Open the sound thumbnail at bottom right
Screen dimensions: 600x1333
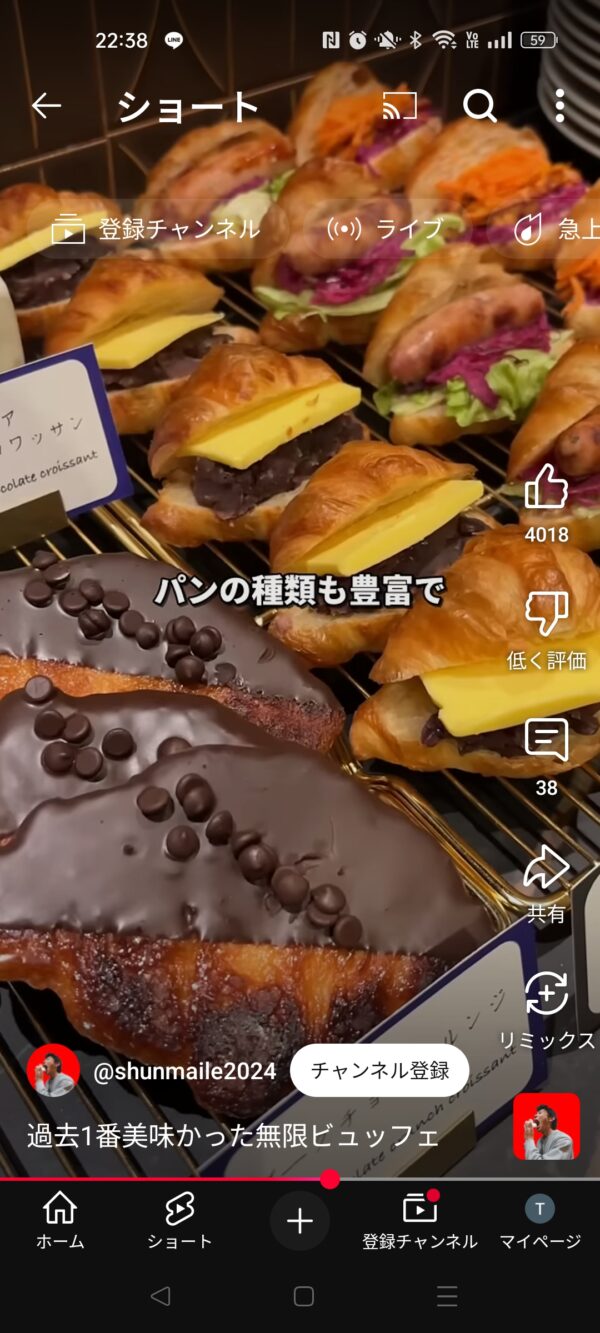546,1127
